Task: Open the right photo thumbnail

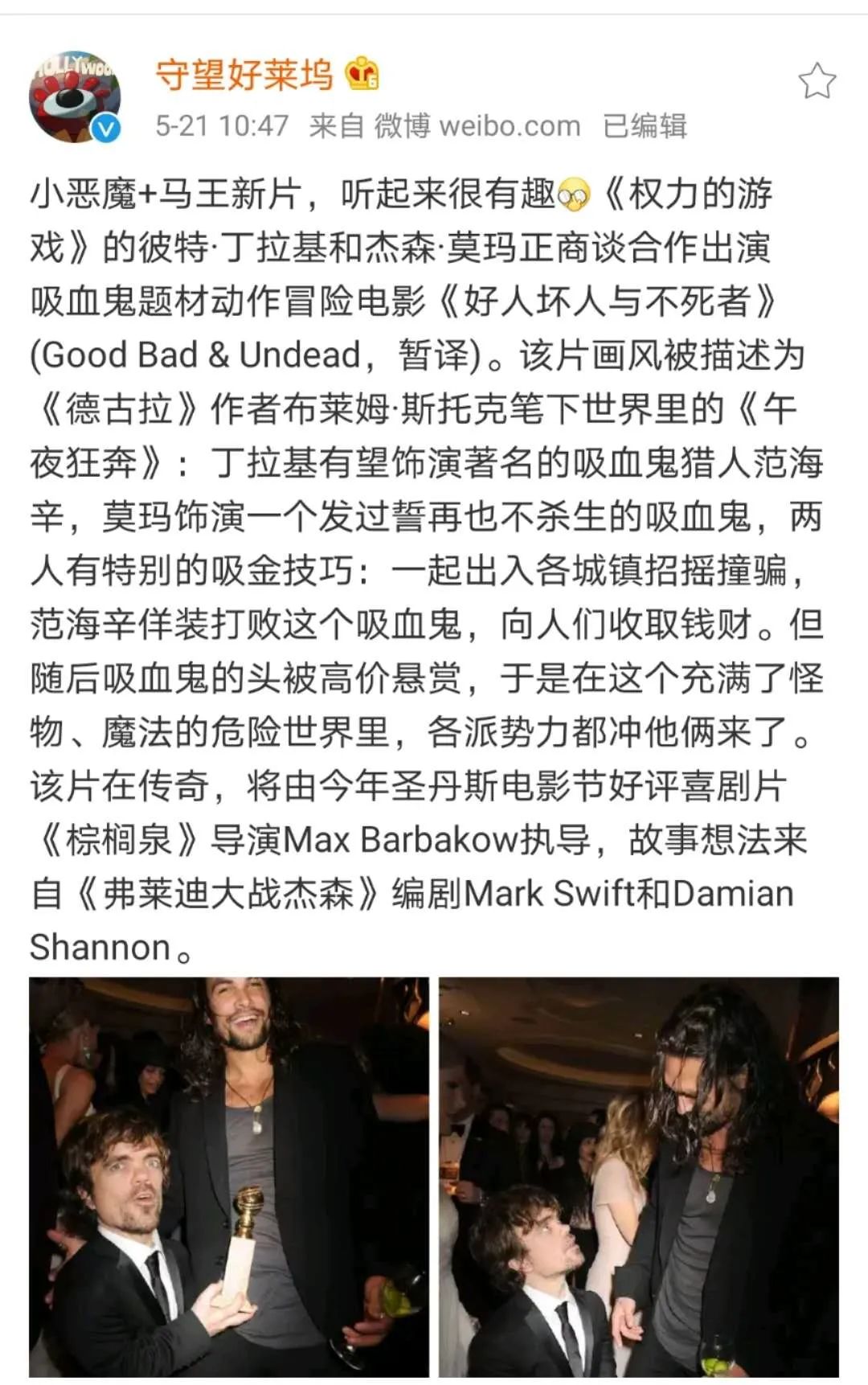Action: click(639, 1177)
